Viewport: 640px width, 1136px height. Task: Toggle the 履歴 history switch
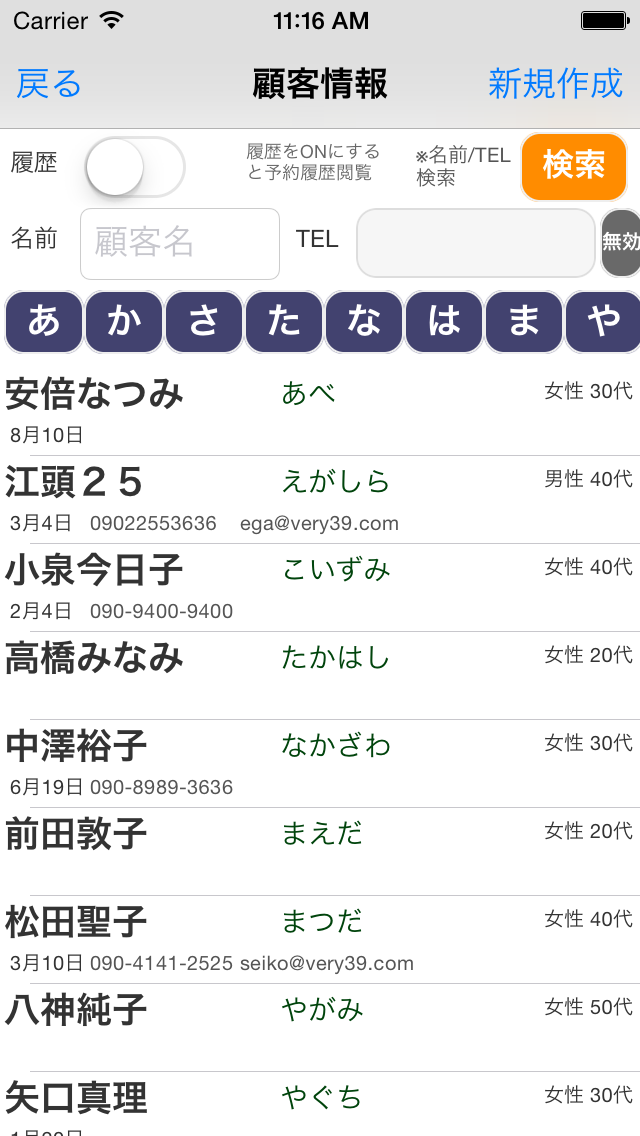pyautogui.click(x=135, y=167)
